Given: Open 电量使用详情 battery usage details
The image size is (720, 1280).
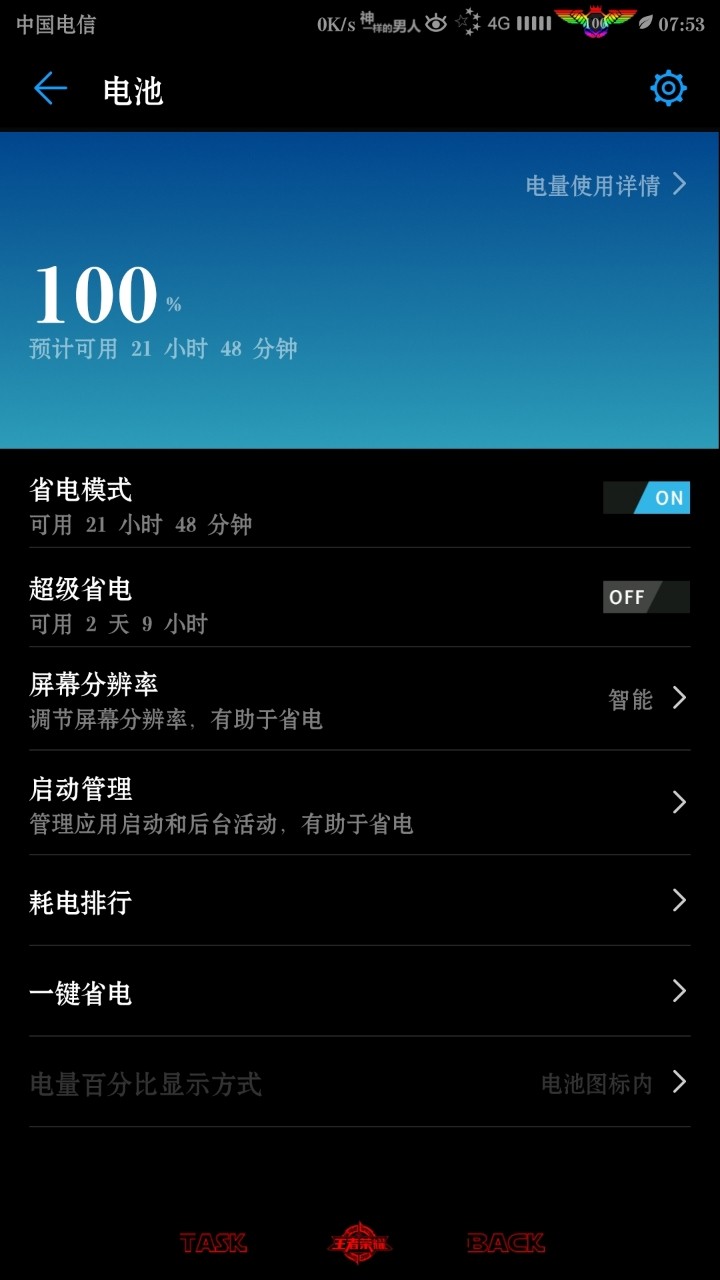Looking at the screenshot, I should [x=605, y=185].
